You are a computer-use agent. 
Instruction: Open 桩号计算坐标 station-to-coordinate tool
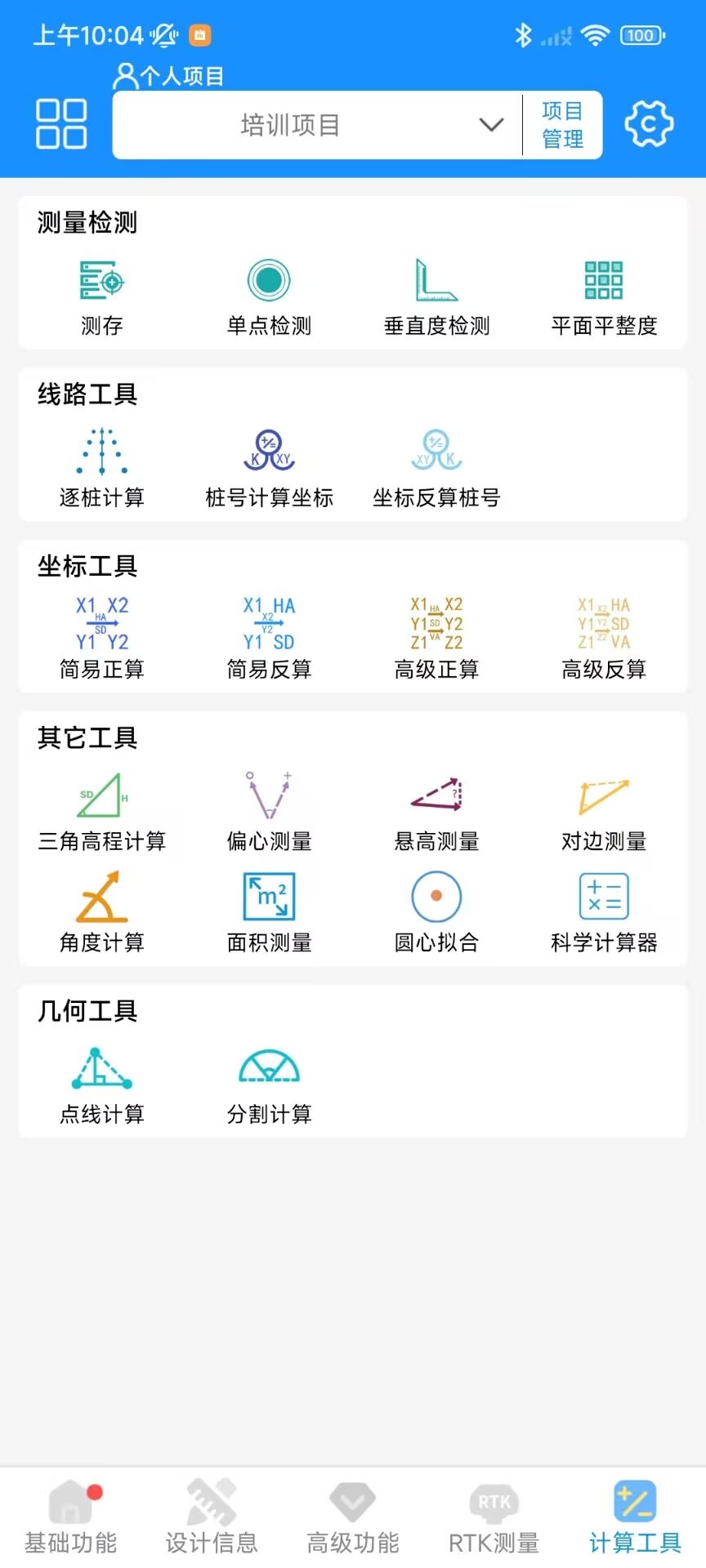click(269, 470)
